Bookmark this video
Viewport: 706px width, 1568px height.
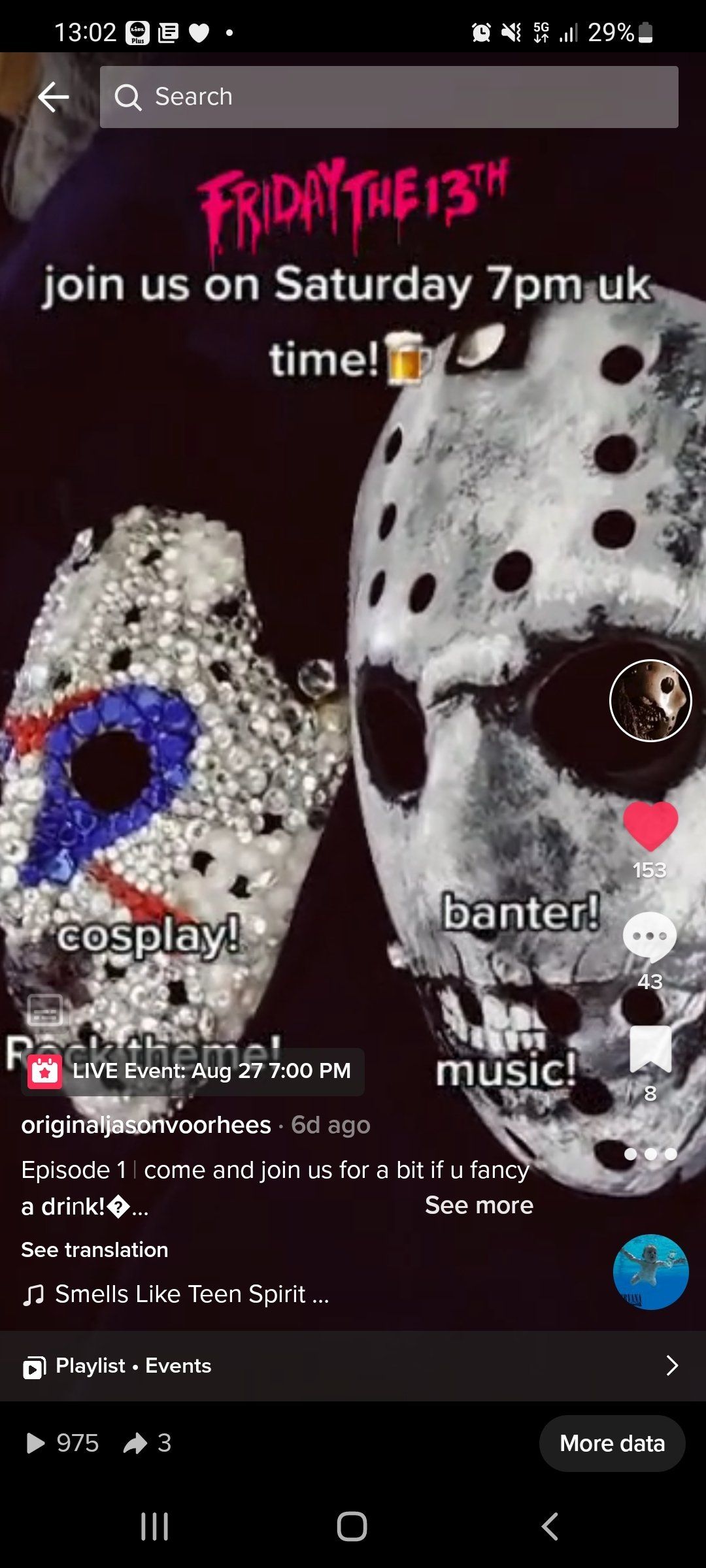click(x=650, y=1049)
